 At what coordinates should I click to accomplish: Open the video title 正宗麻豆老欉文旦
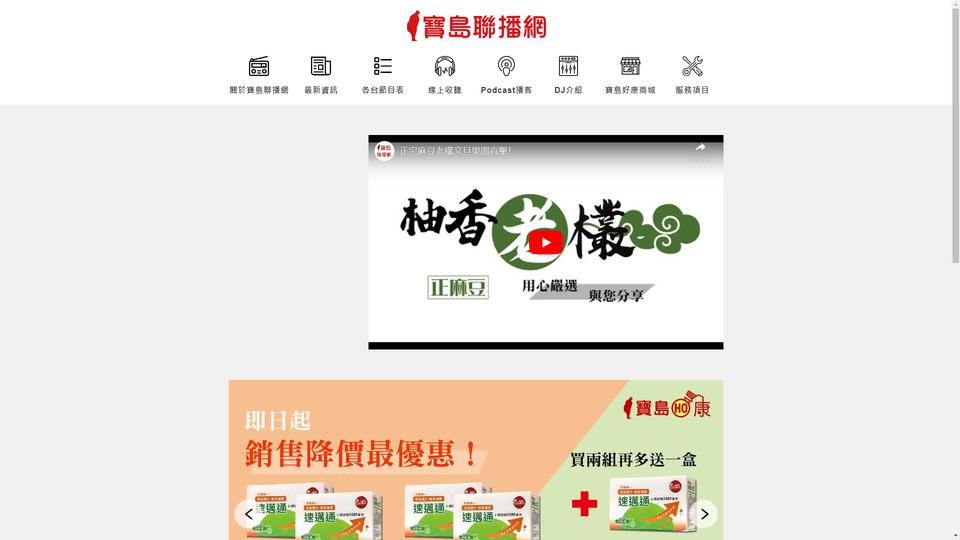click(455, 151)
